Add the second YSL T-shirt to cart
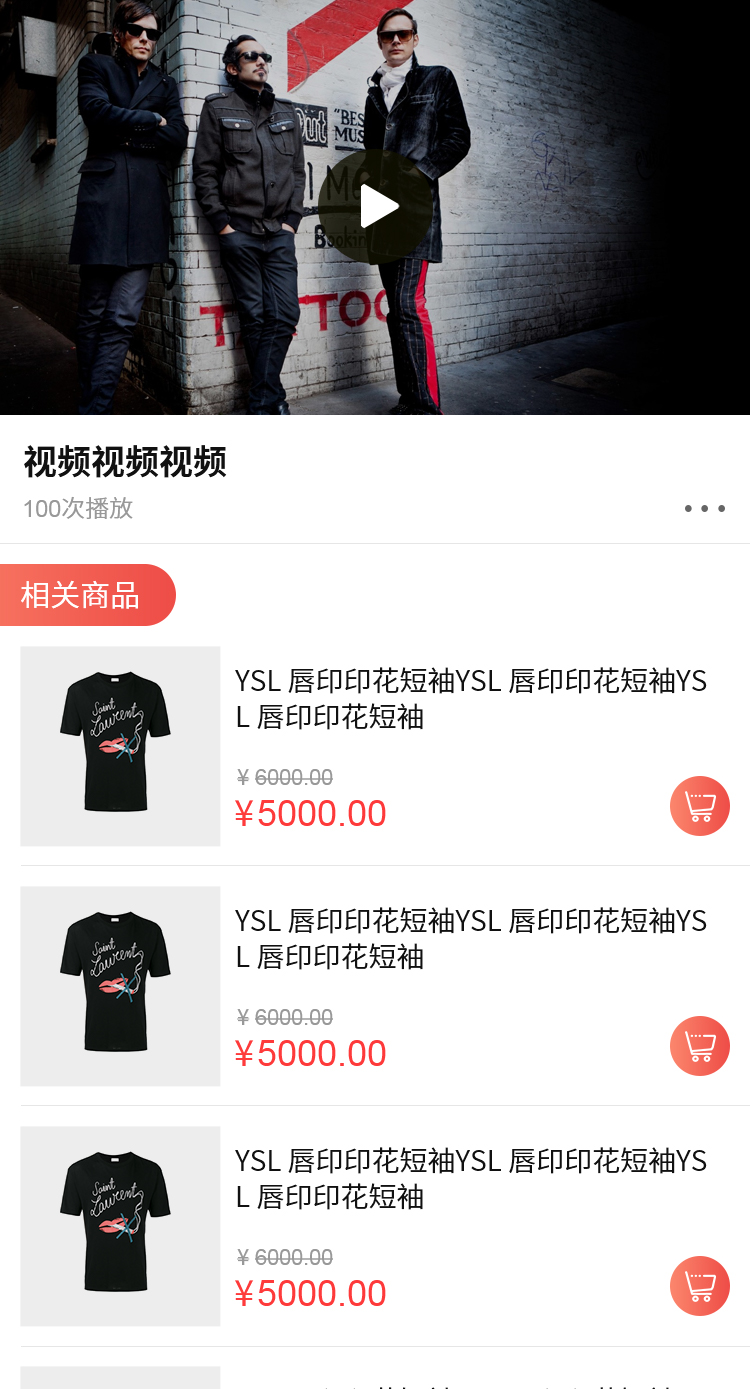This screenshot has width=750, height=1389. [699, 1046]
